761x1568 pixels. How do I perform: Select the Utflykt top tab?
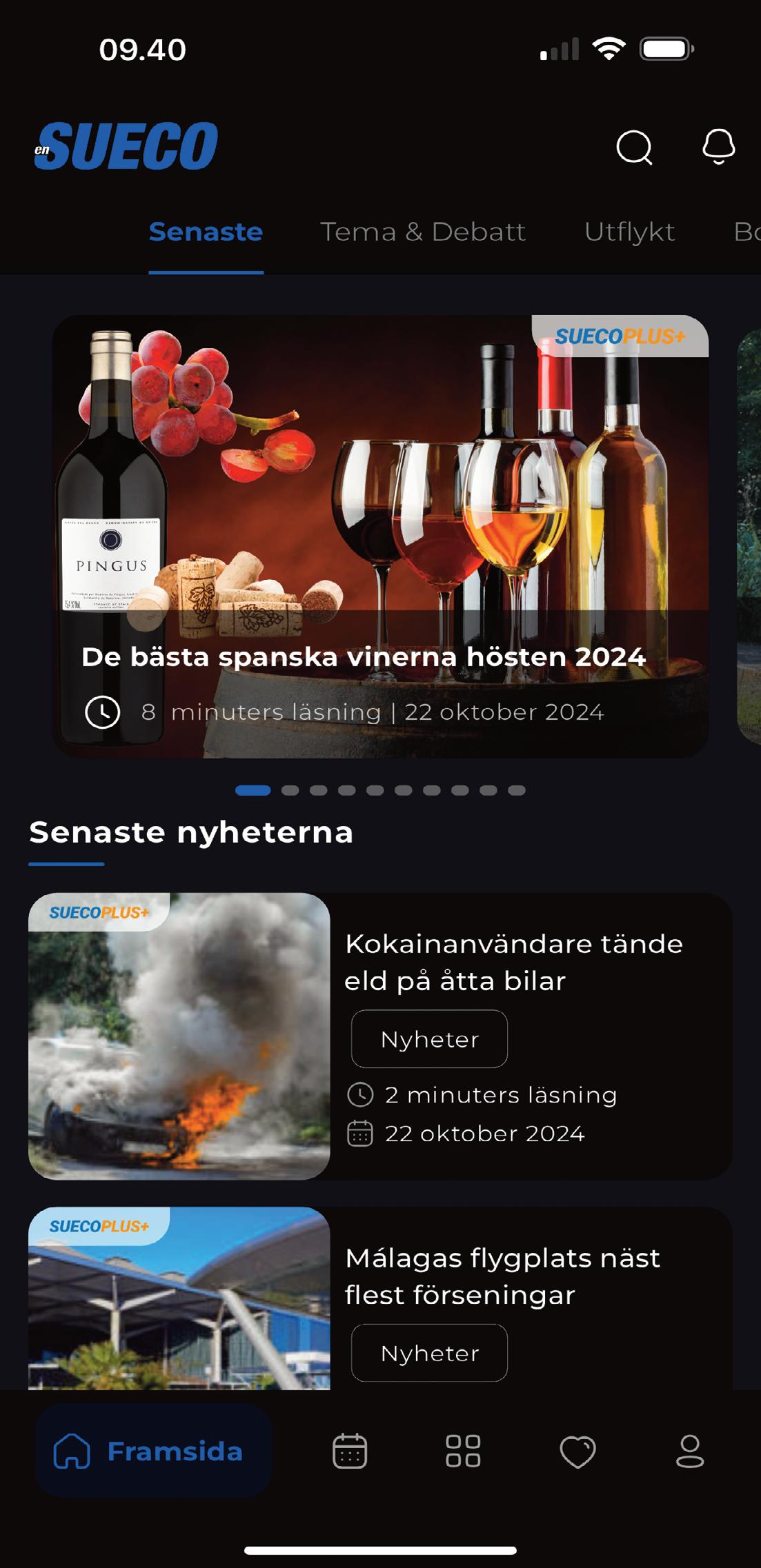coord(629,232)
